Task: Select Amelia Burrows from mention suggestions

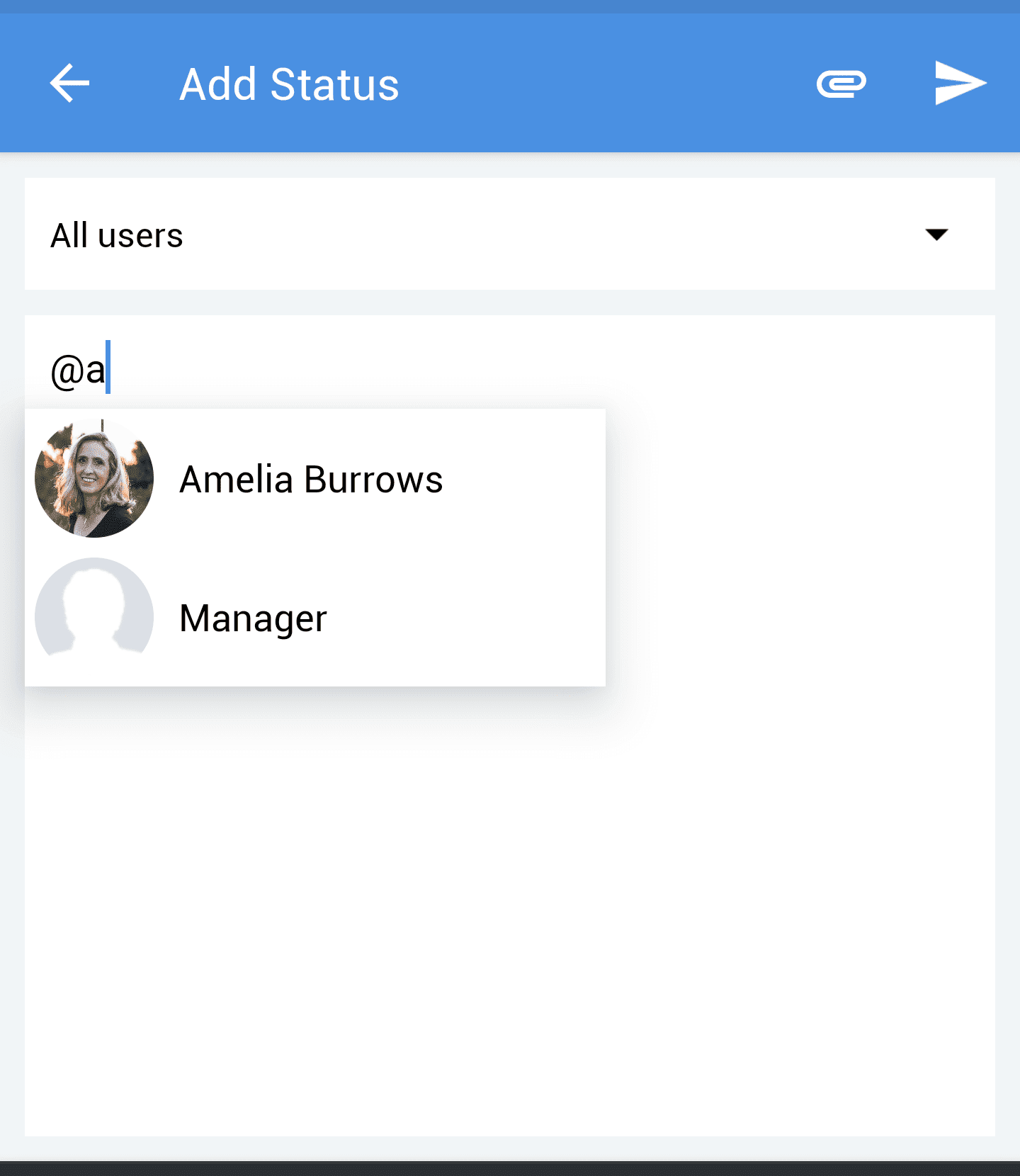Action: (x=312, y=479)
